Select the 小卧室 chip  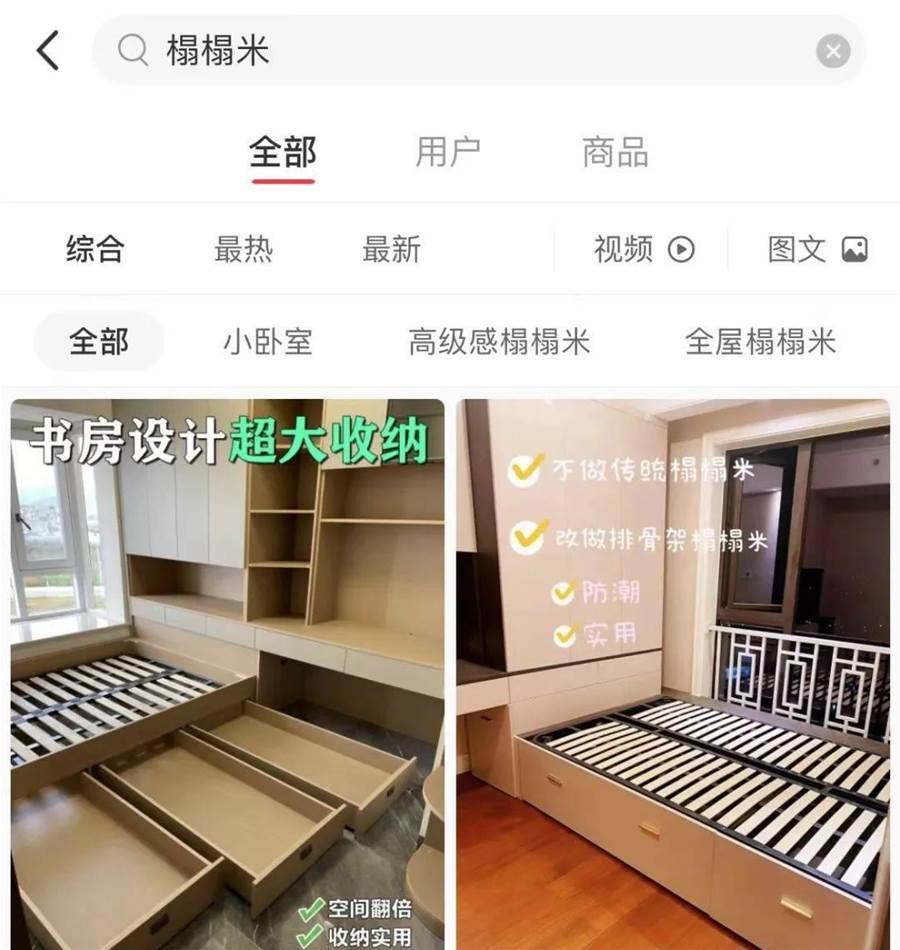coord(267,342)
